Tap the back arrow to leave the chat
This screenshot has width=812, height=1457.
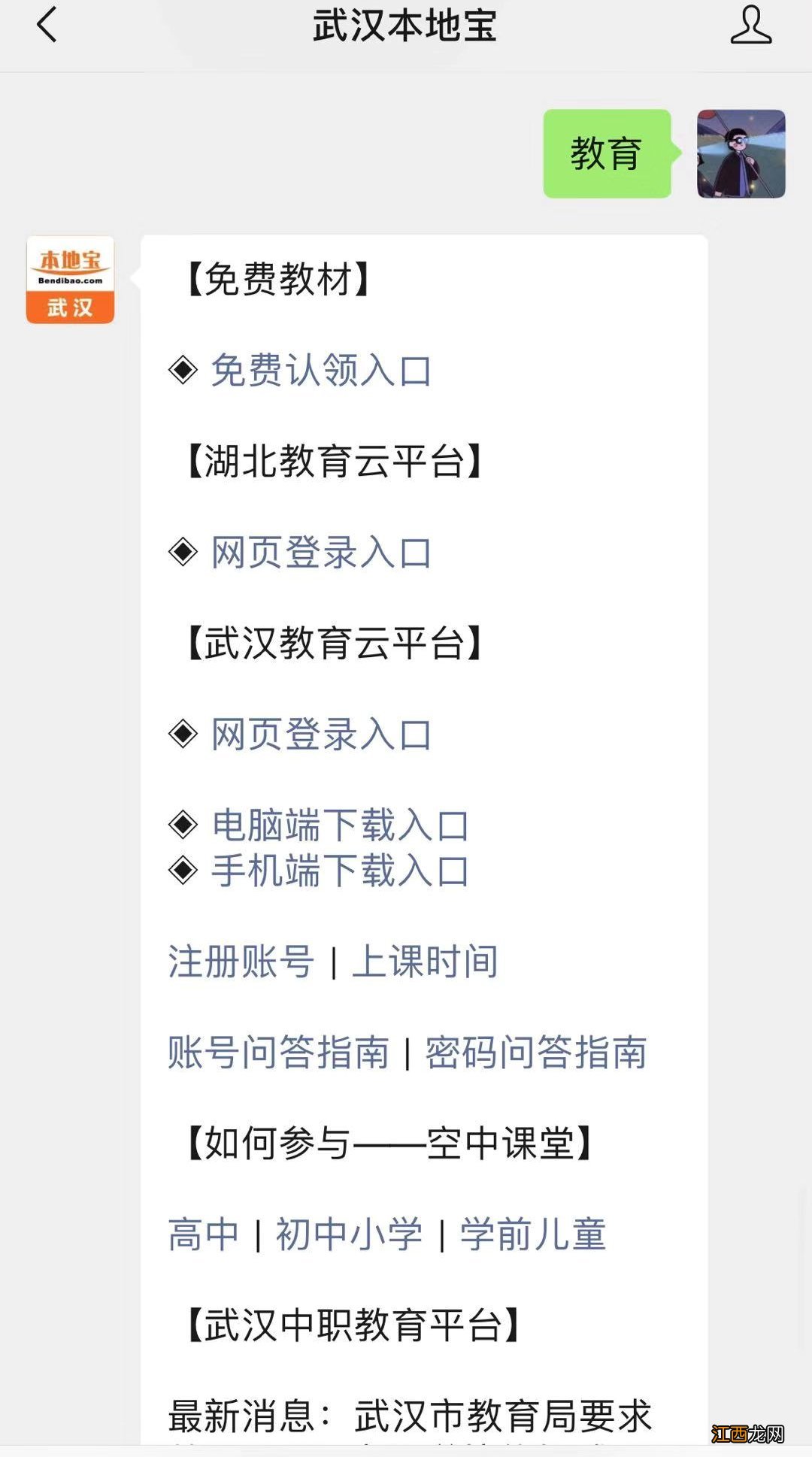43,25
